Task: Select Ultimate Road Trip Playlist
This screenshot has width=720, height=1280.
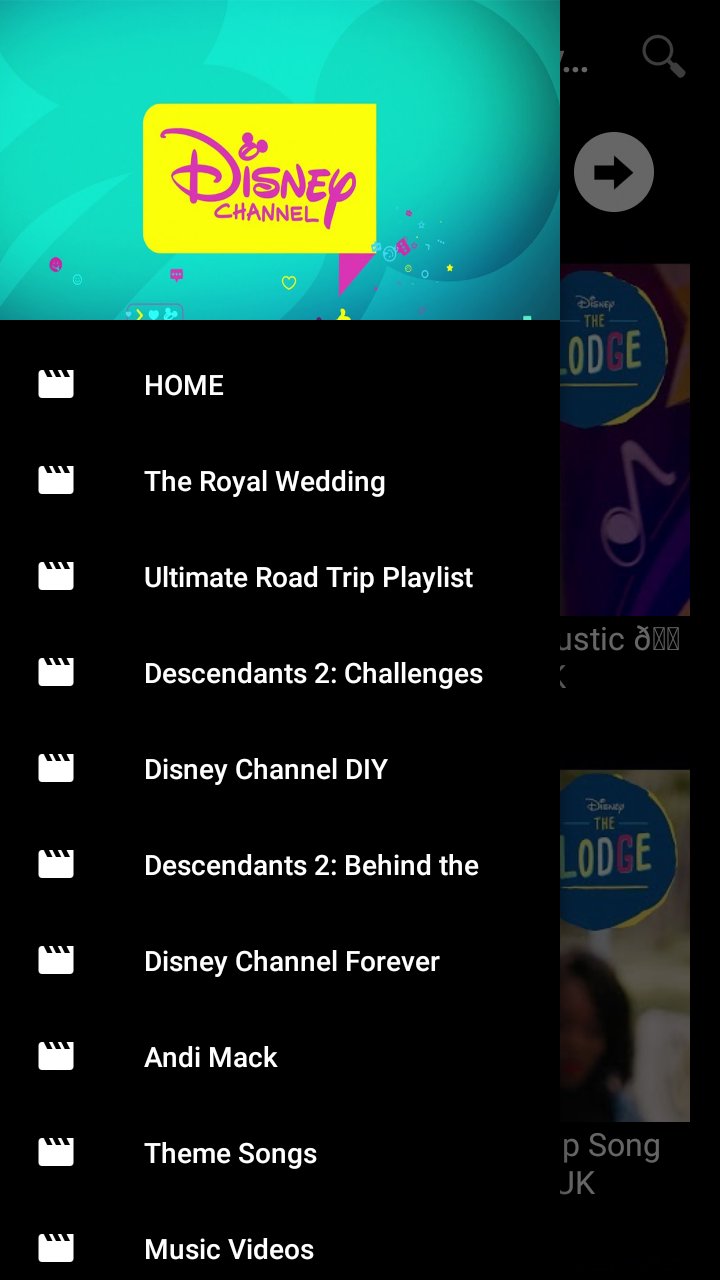Action: click(308, 576)
